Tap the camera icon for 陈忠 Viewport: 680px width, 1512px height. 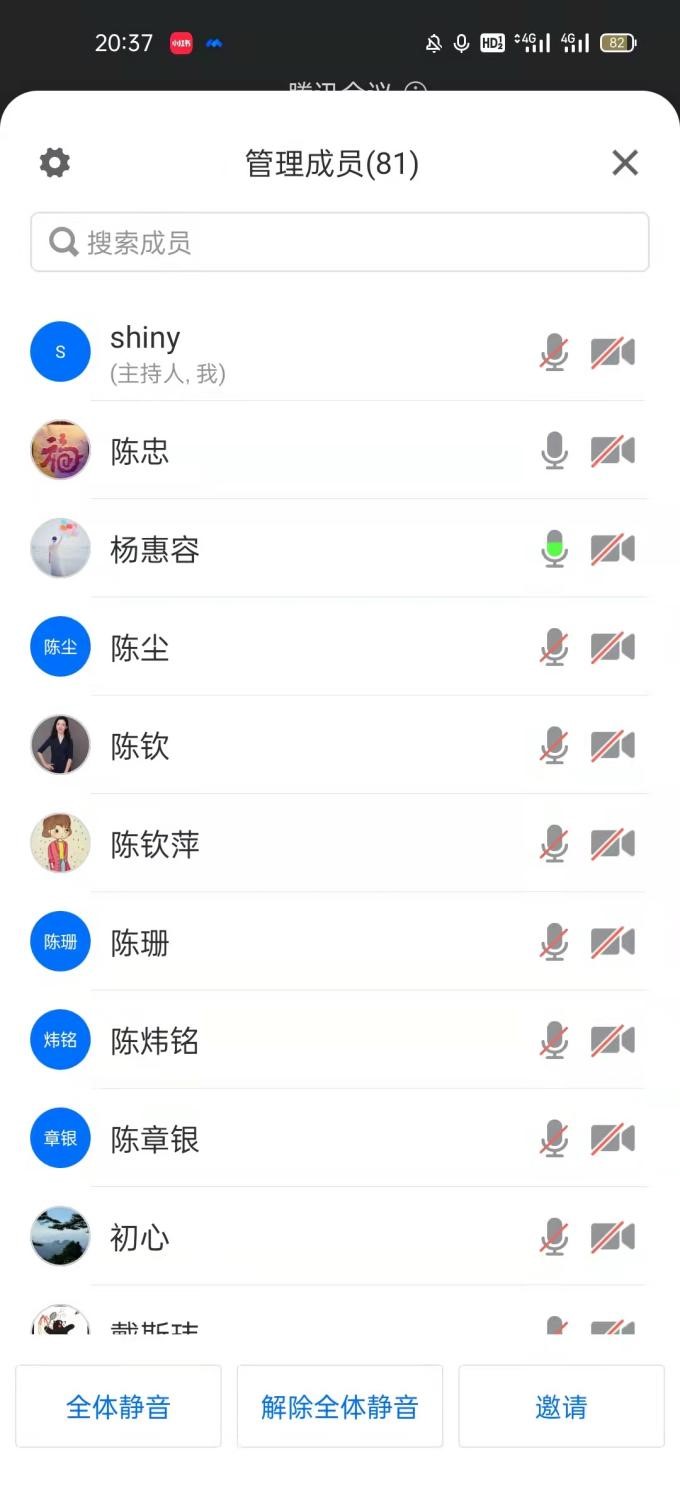612,451
